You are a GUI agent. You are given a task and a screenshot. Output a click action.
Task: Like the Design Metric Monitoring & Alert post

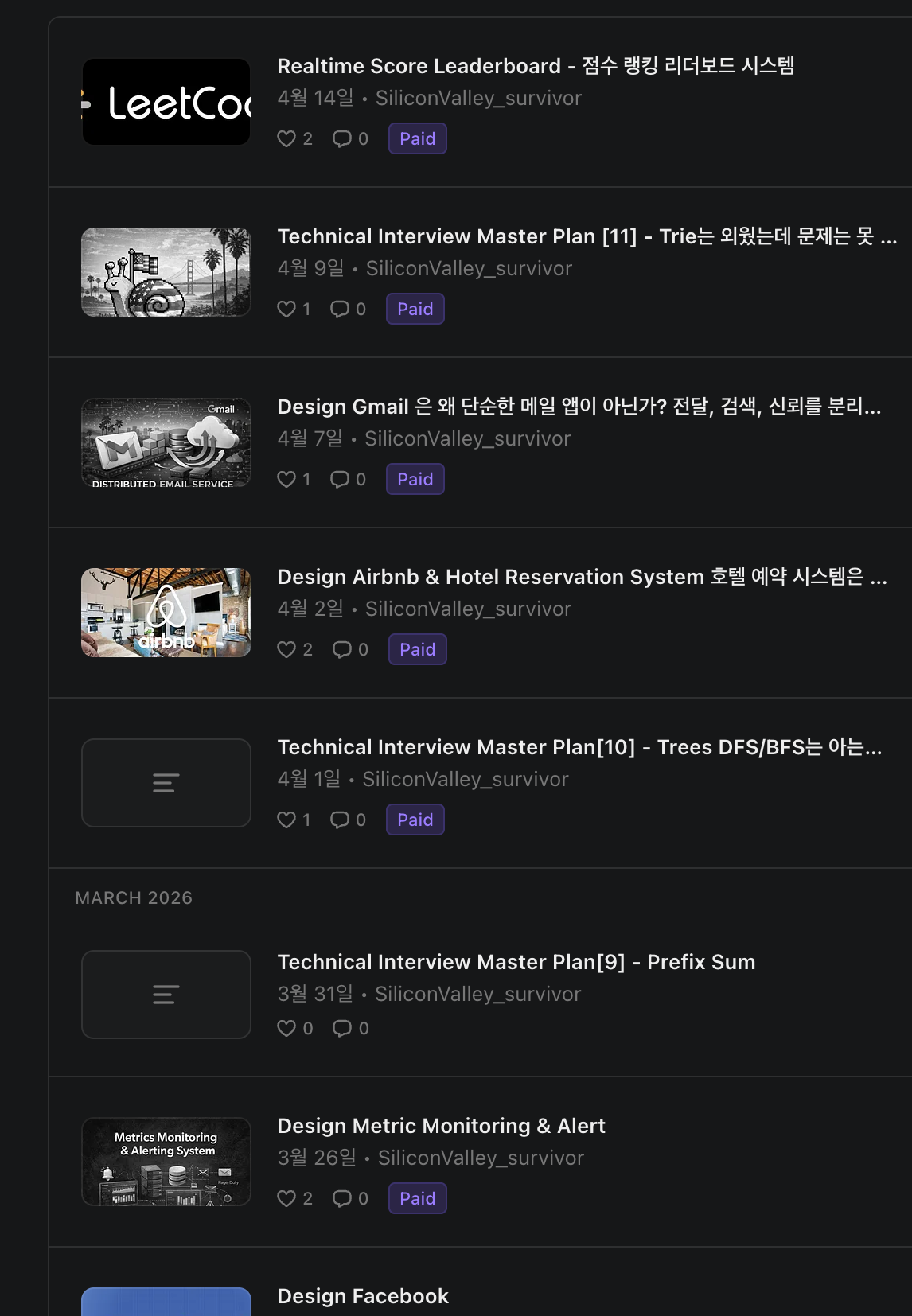(287, 1198)
